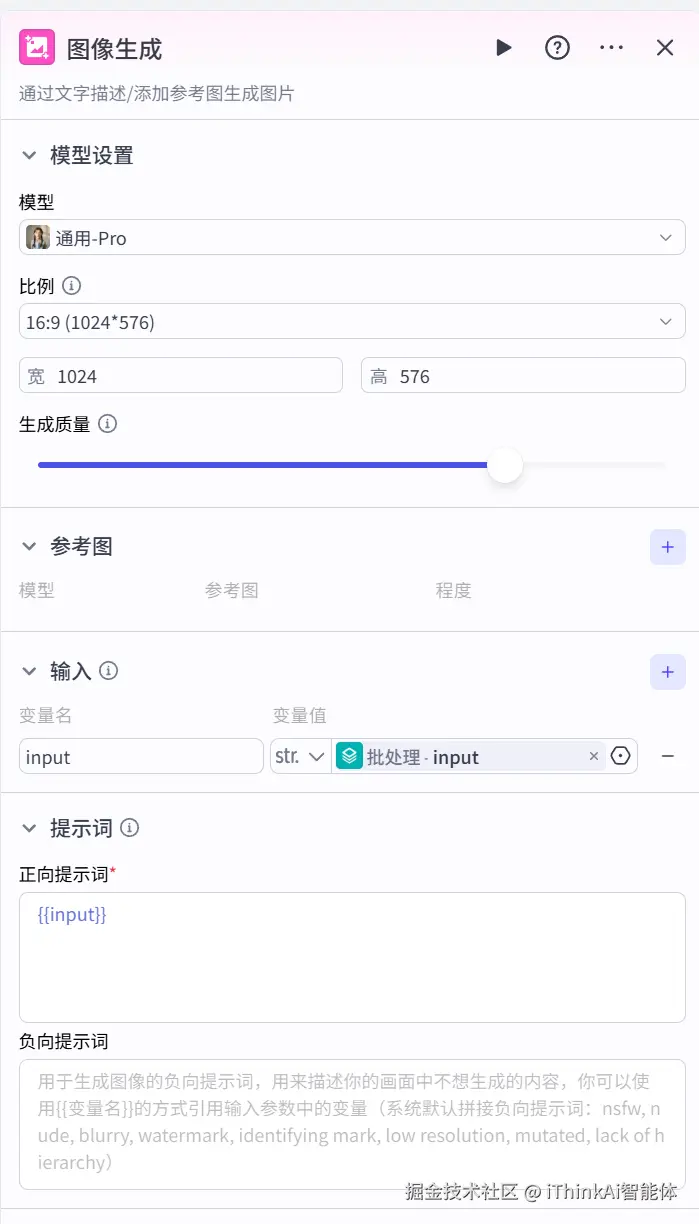Viewport: 699px width, 1224px height.
Task: Remove the input variable row
Action: pos(668,757)
